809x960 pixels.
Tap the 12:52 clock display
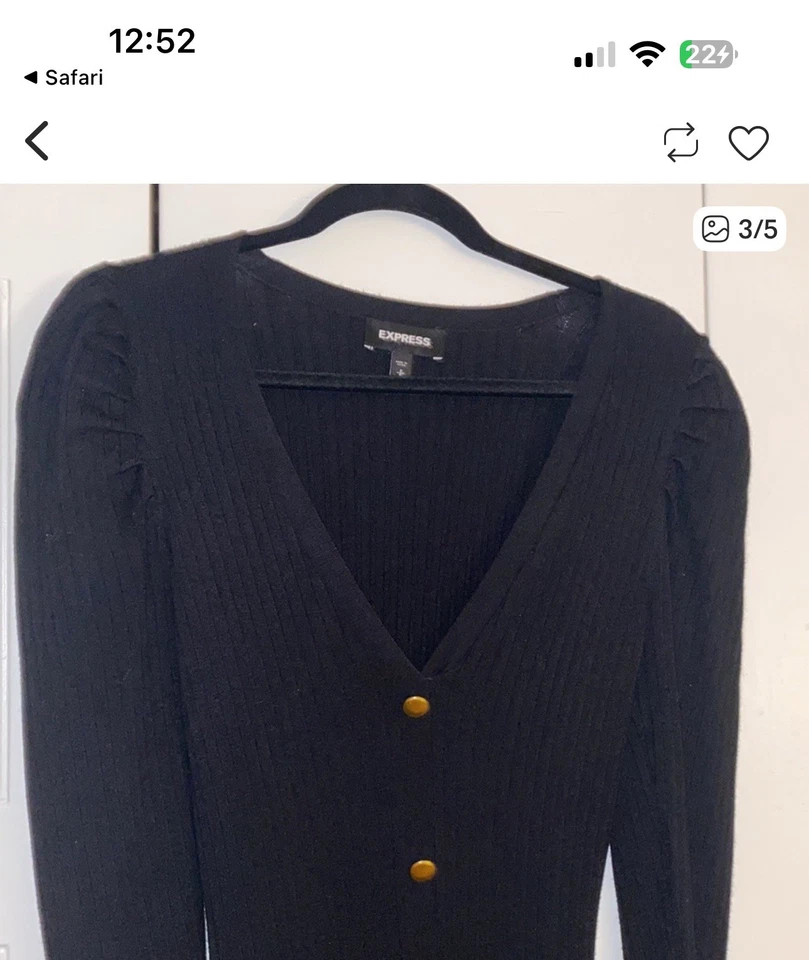(154, 42)
